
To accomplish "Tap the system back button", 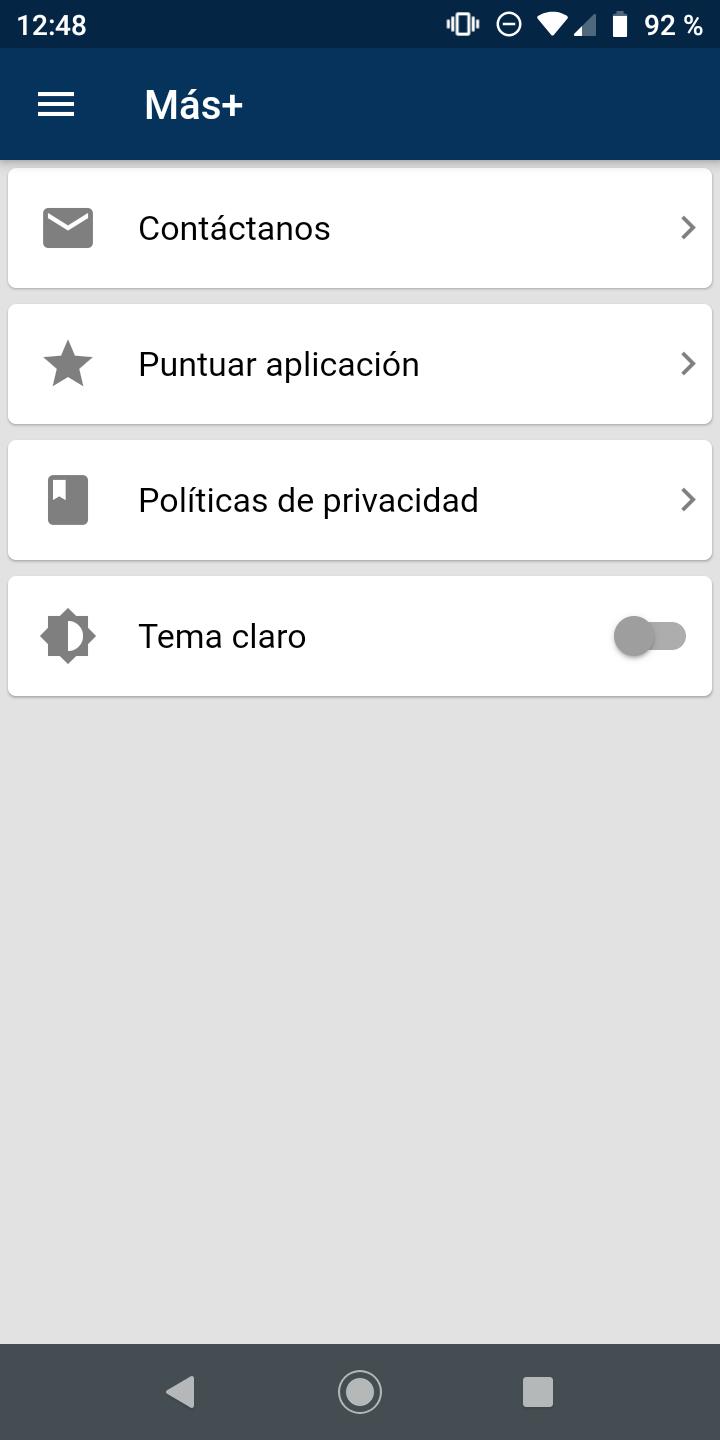I will [x=181, y=1392].
